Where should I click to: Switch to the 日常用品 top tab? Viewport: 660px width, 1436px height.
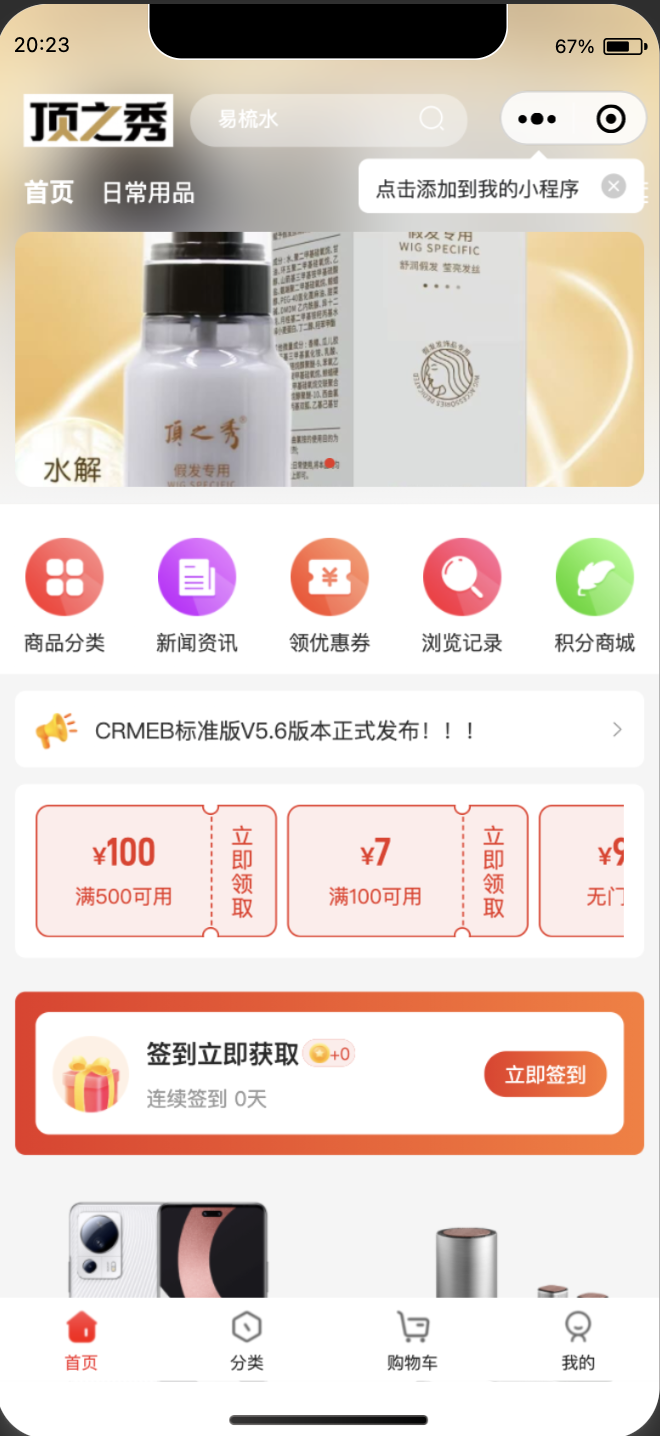click(148, 193)
